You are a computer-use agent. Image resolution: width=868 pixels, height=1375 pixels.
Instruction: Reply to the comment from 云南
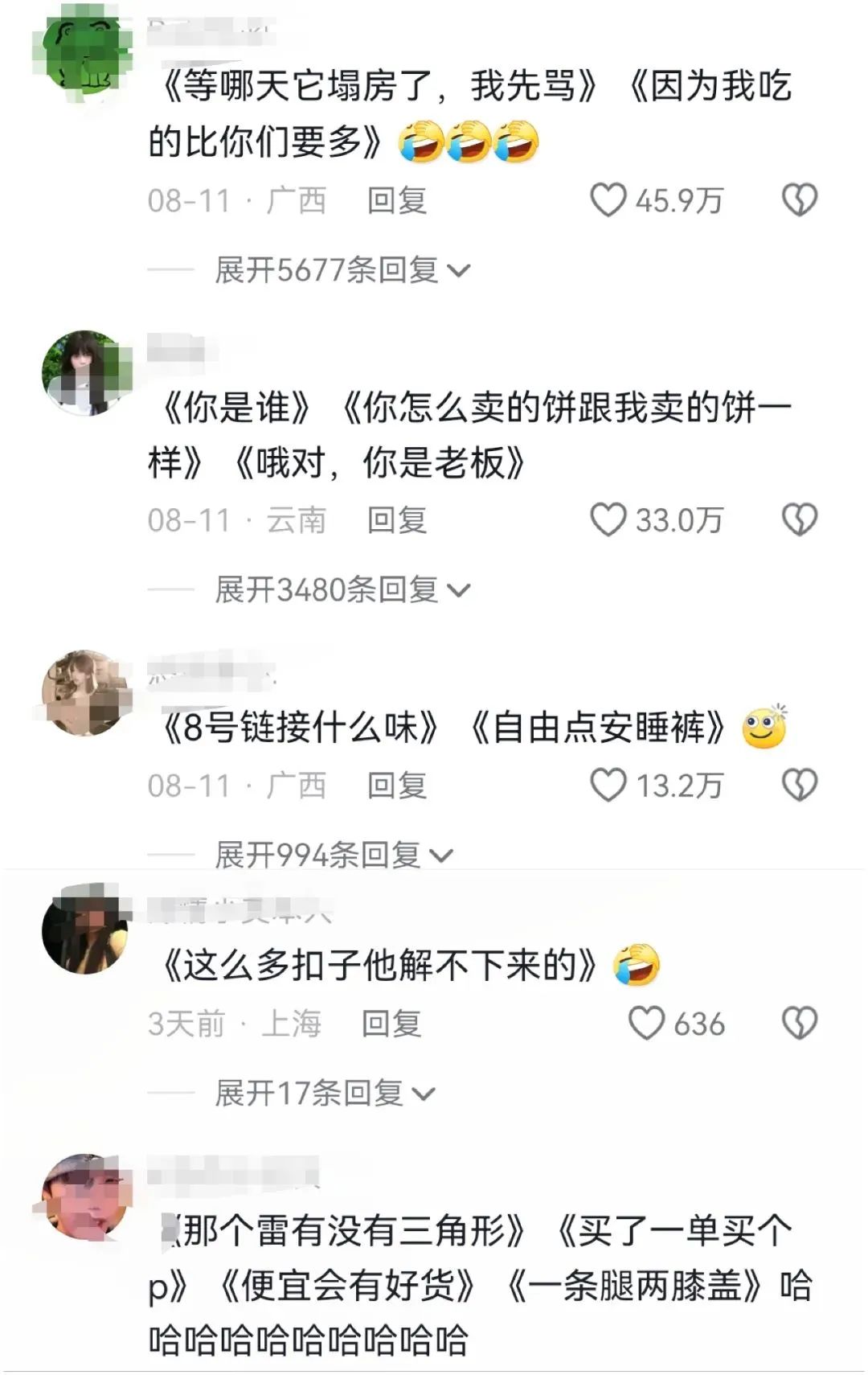[x=396, y=520]
